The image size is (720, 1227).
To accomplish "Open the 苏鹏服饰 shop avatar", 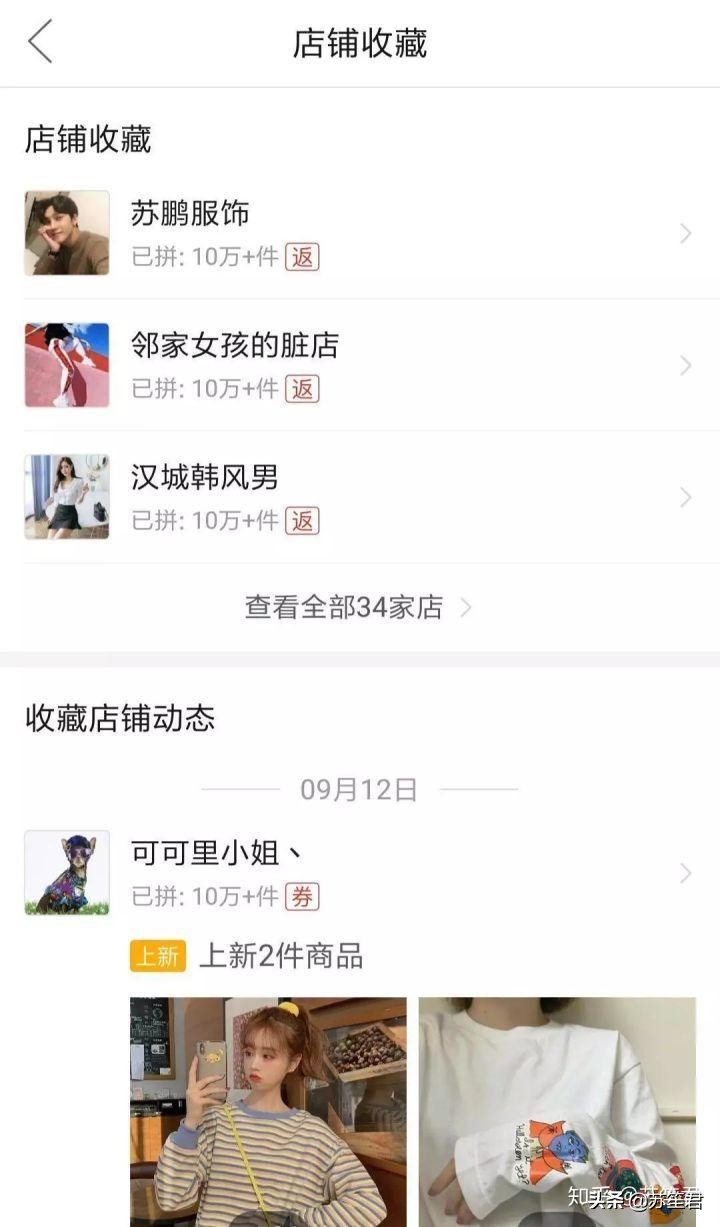I will pyautogui.click(x=66, y=232).
